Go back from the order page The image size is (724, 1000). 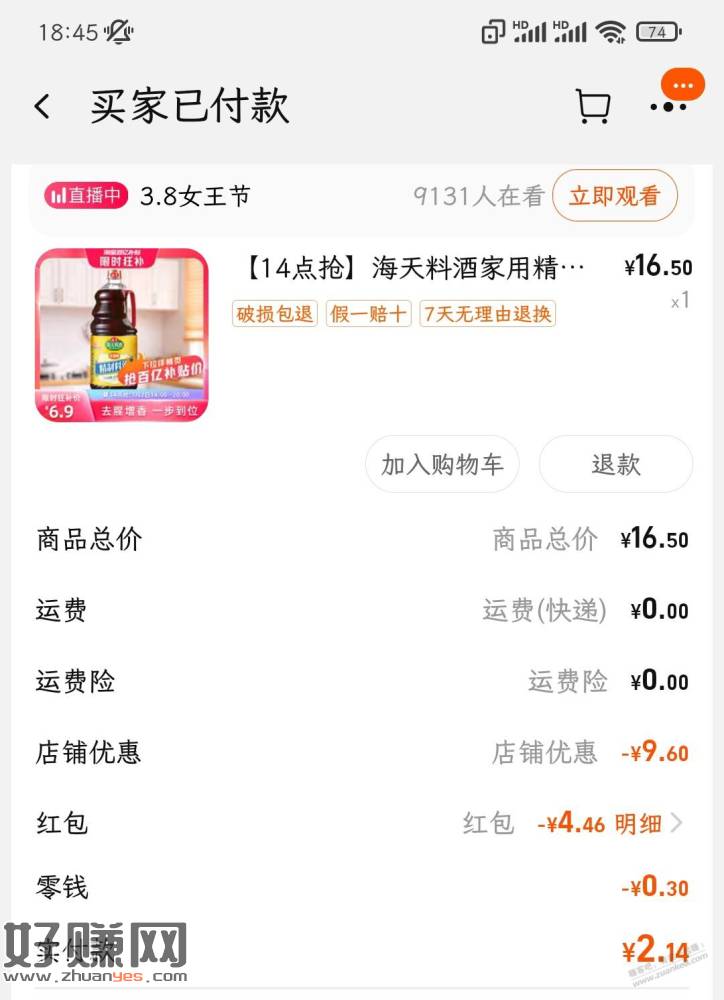[42, 106]
